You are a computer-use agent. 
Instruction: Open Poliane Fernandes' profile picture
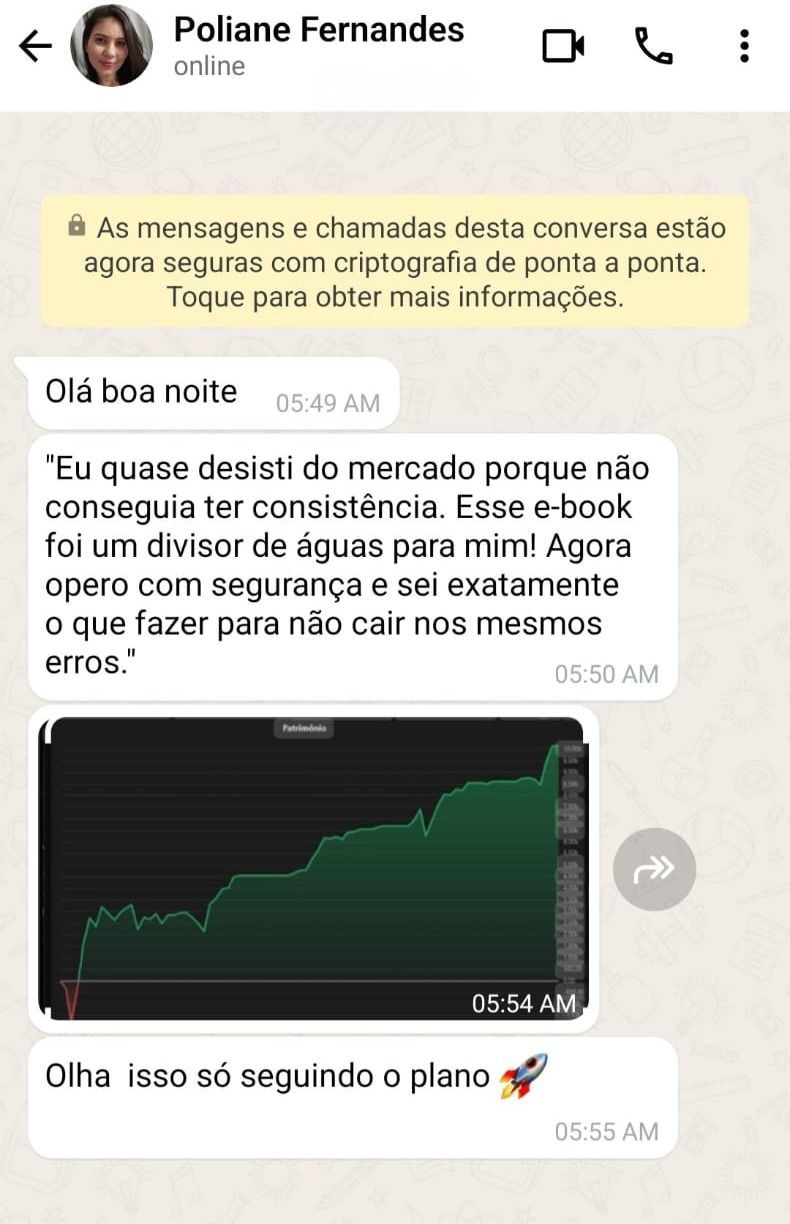pyautogui.click(x=111, y=46)
